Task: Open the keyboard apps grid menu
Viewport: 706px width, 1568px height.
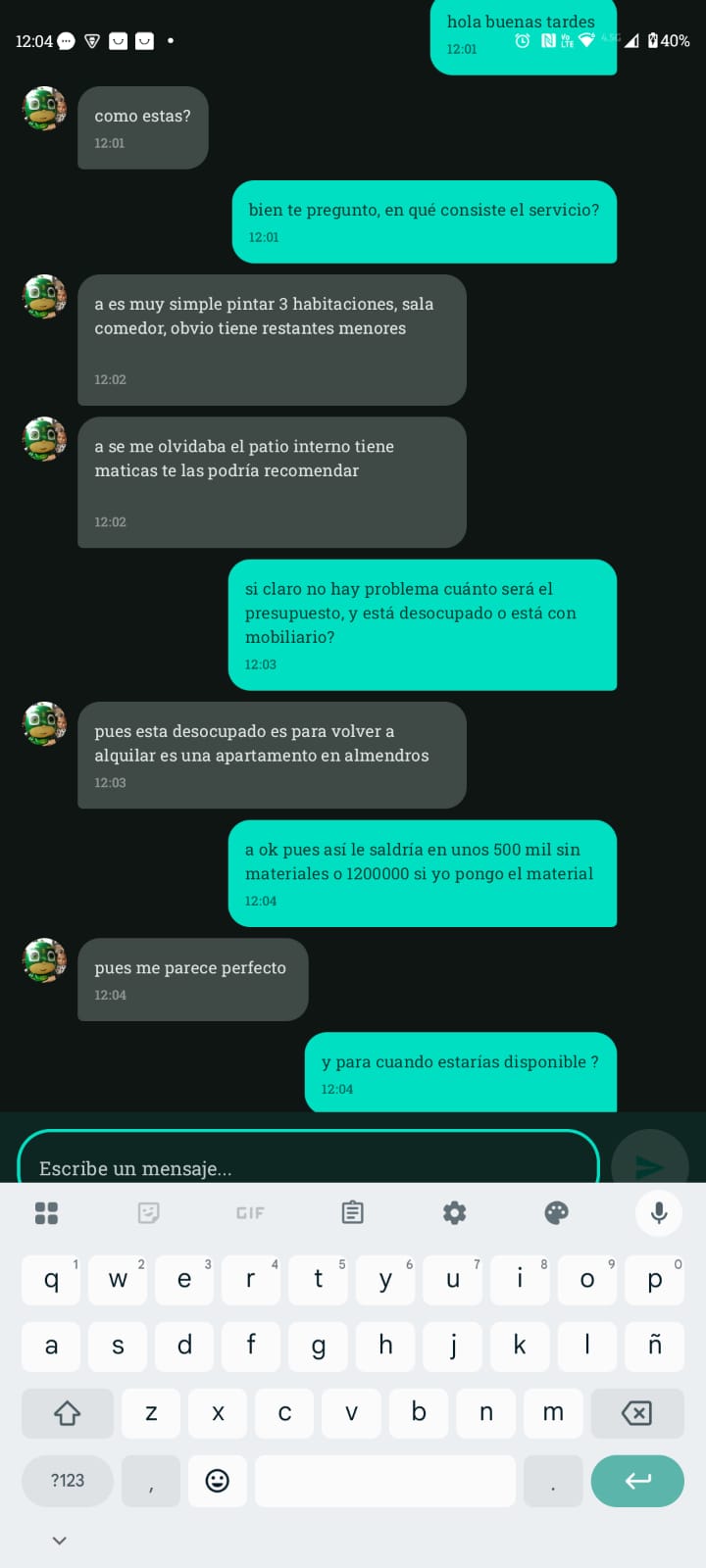Action: 46,1213
